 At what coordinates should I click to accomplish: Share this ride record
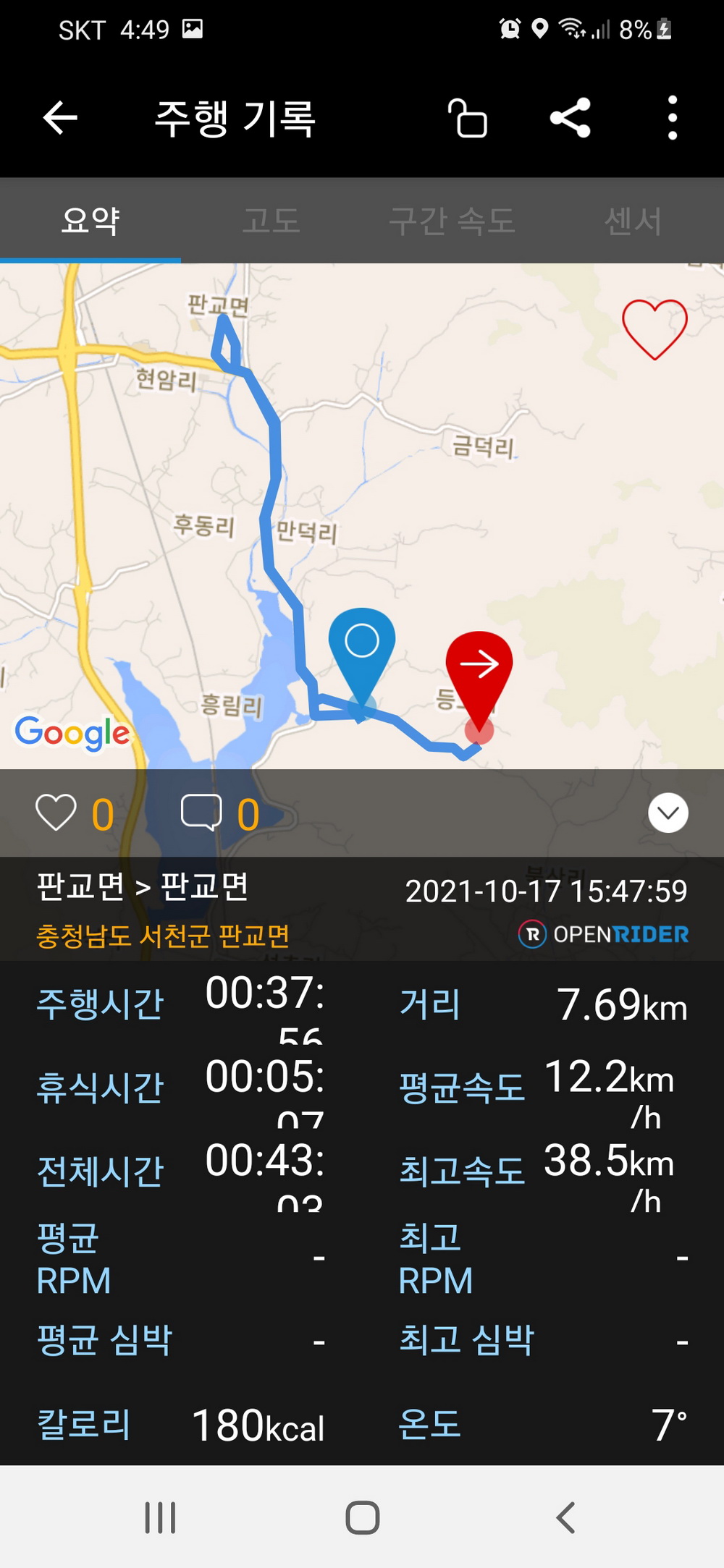(571, 118)
